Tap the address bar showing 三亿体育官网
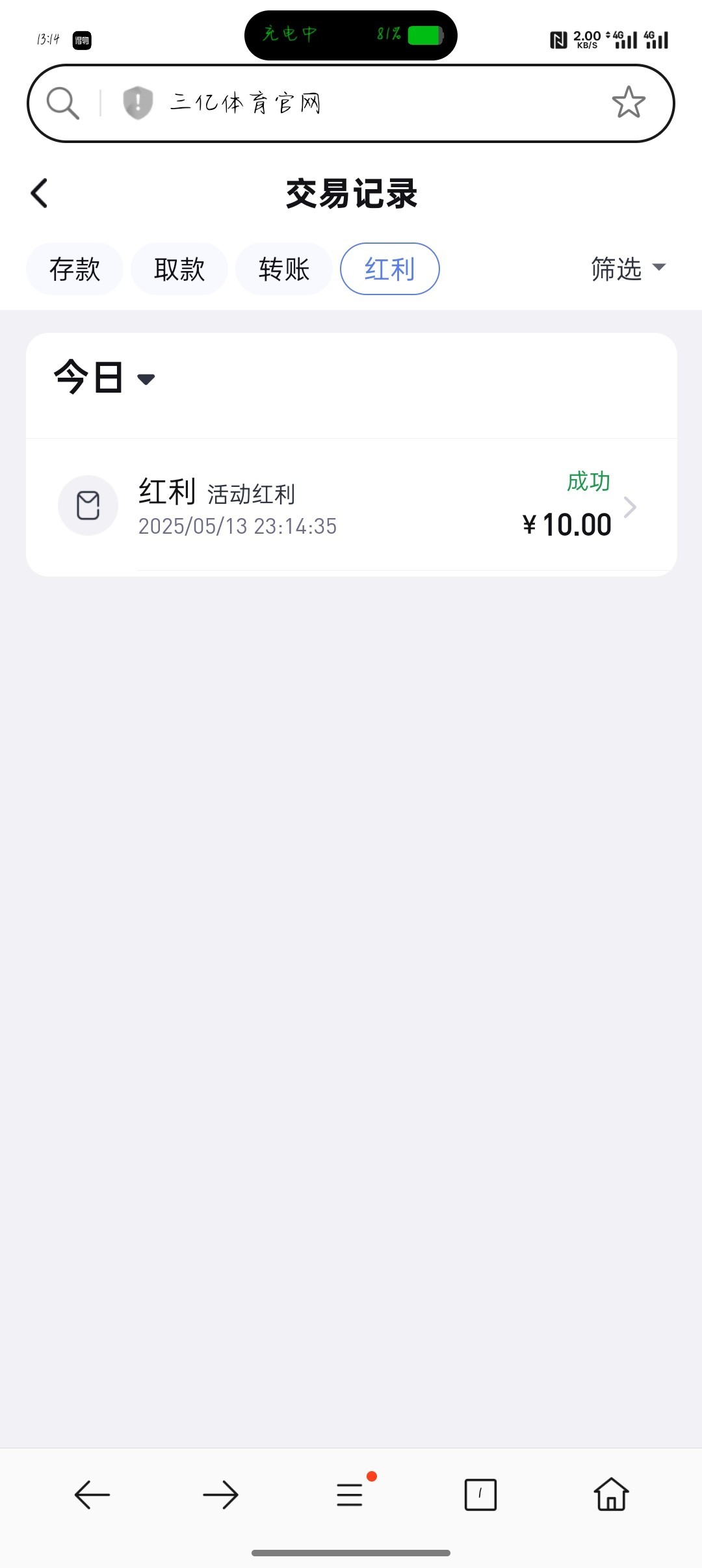Image resolution: width=702 pixels, height=1568 pixels. pyautogui.click(x=351, y=103)
